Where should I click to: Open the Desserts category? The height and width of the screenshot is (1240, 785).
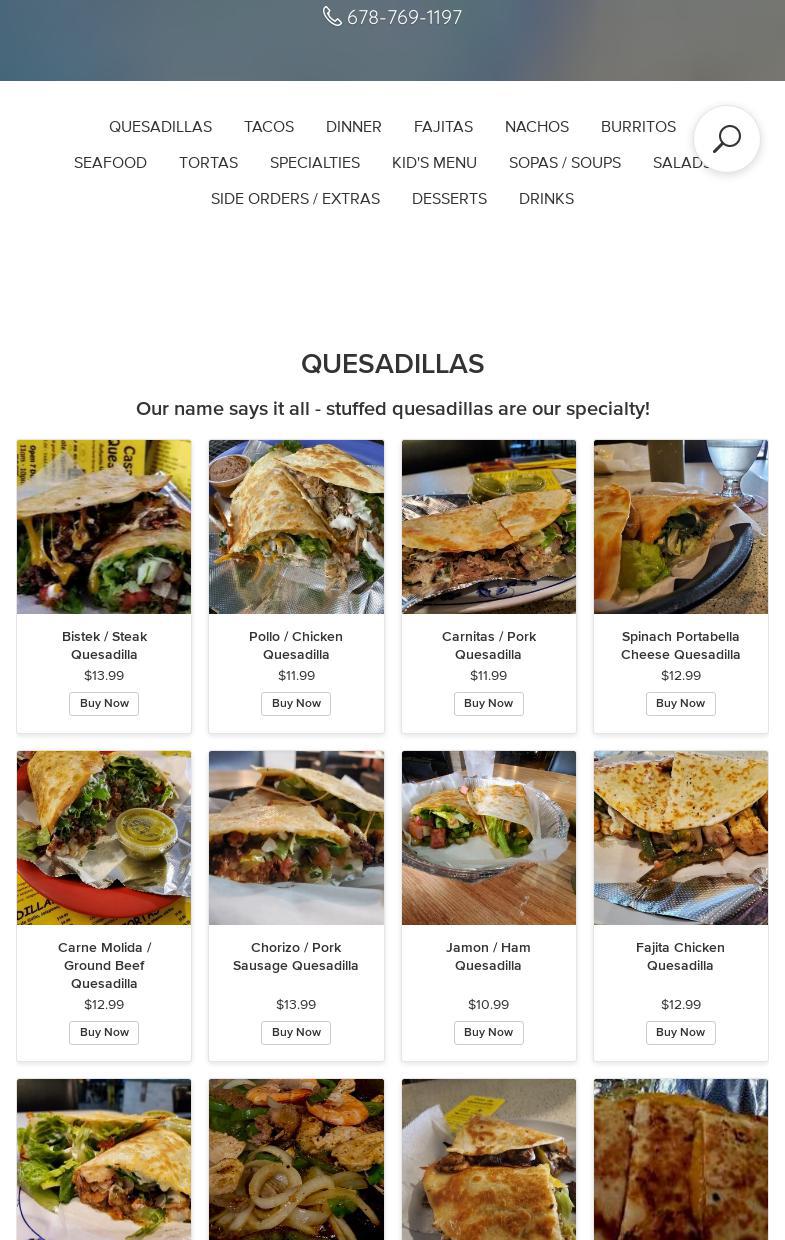449,199
